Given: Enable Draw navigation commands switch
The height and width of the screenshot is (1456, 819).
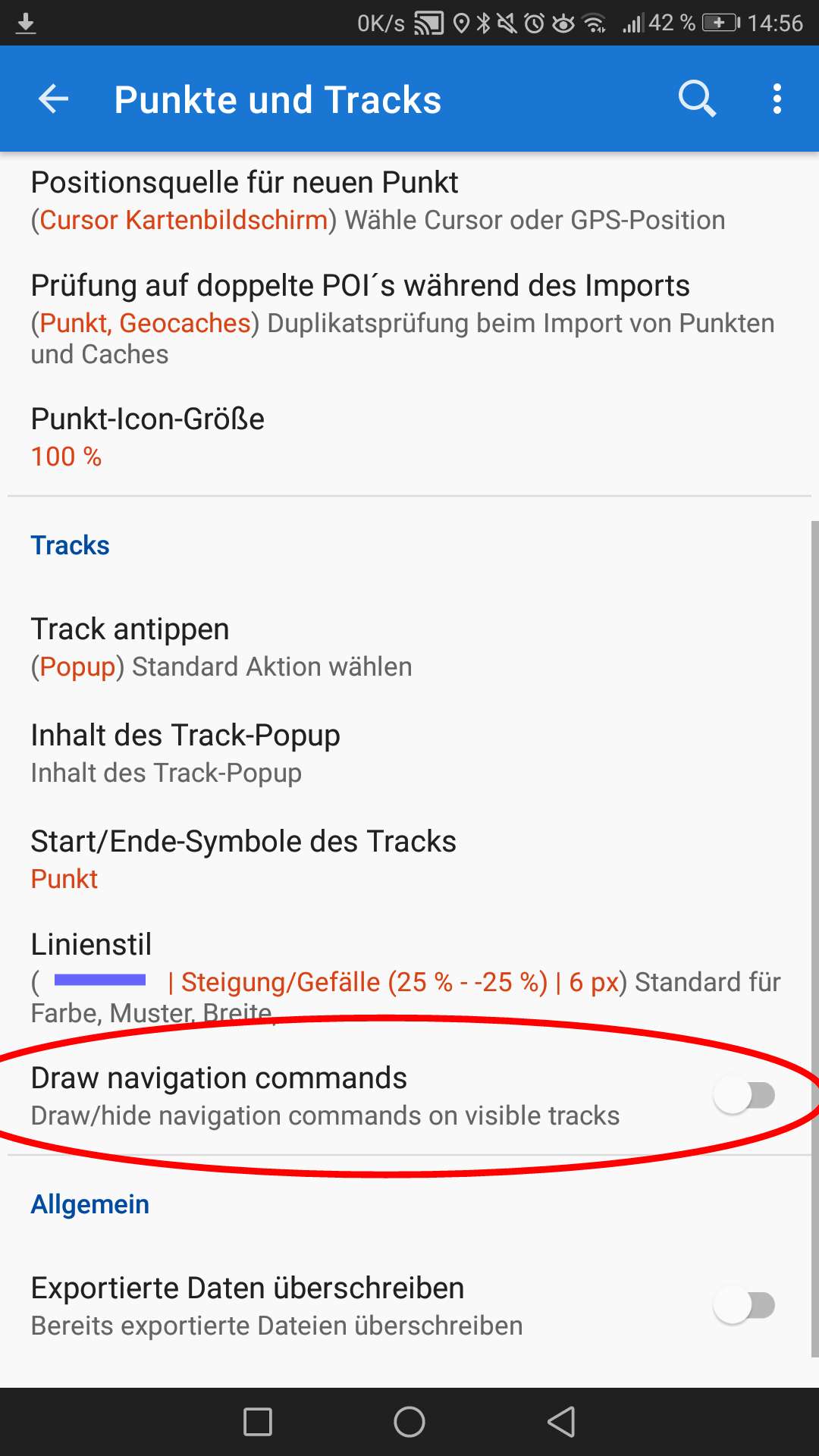Looking at the screenshot, I should click(x=744, y=1095).
